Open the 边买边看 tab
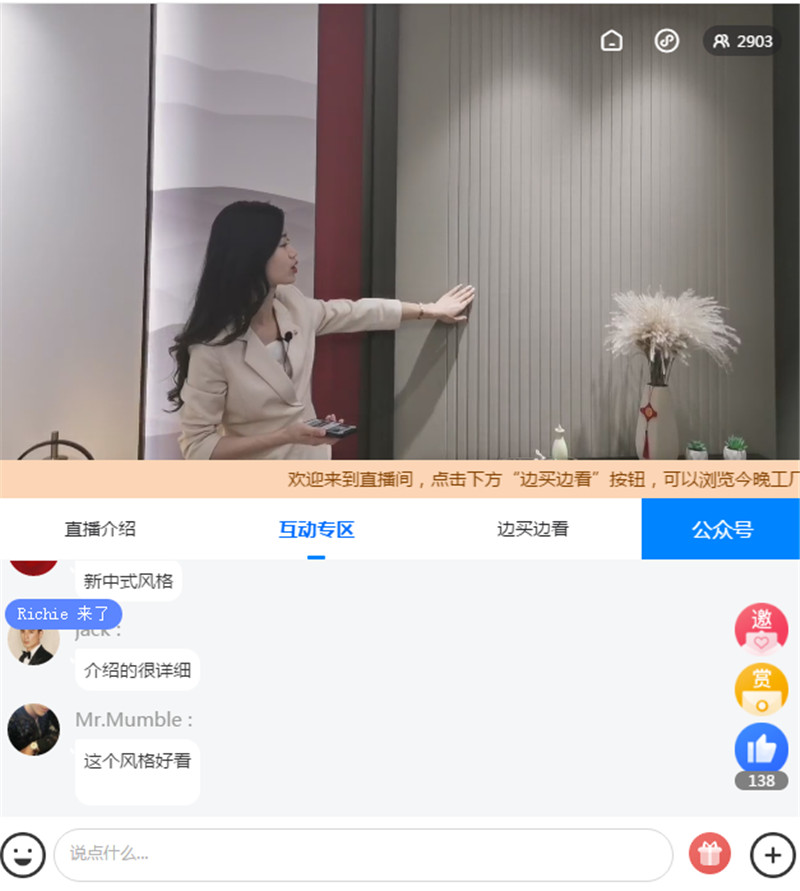 click(530, 531)
